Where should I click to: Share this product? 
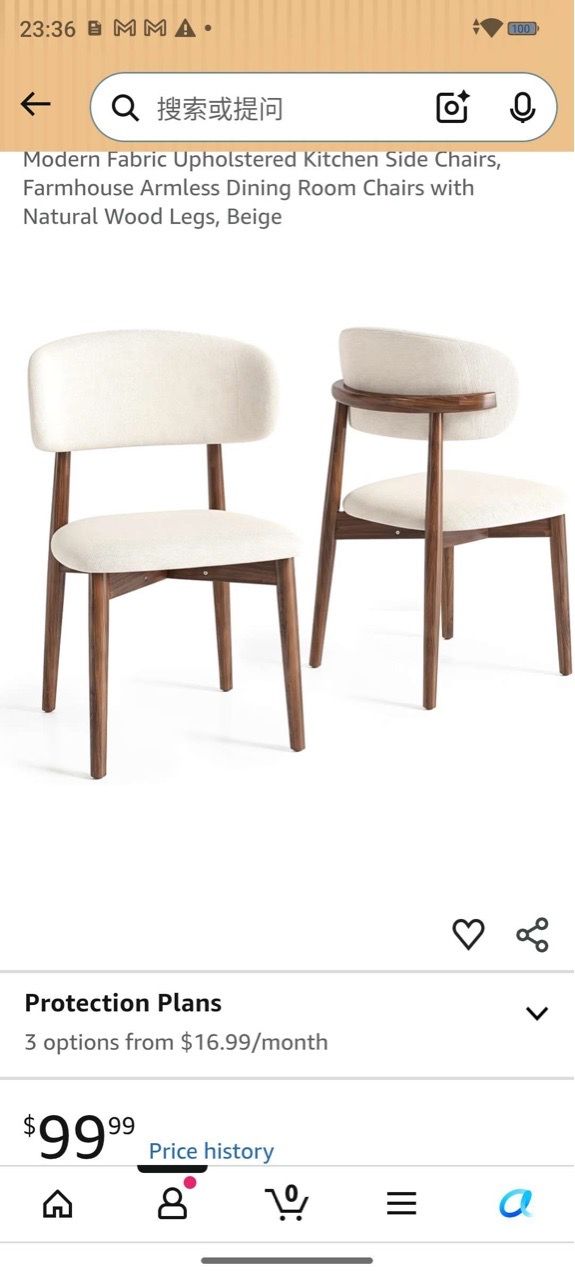pos(532,934)
